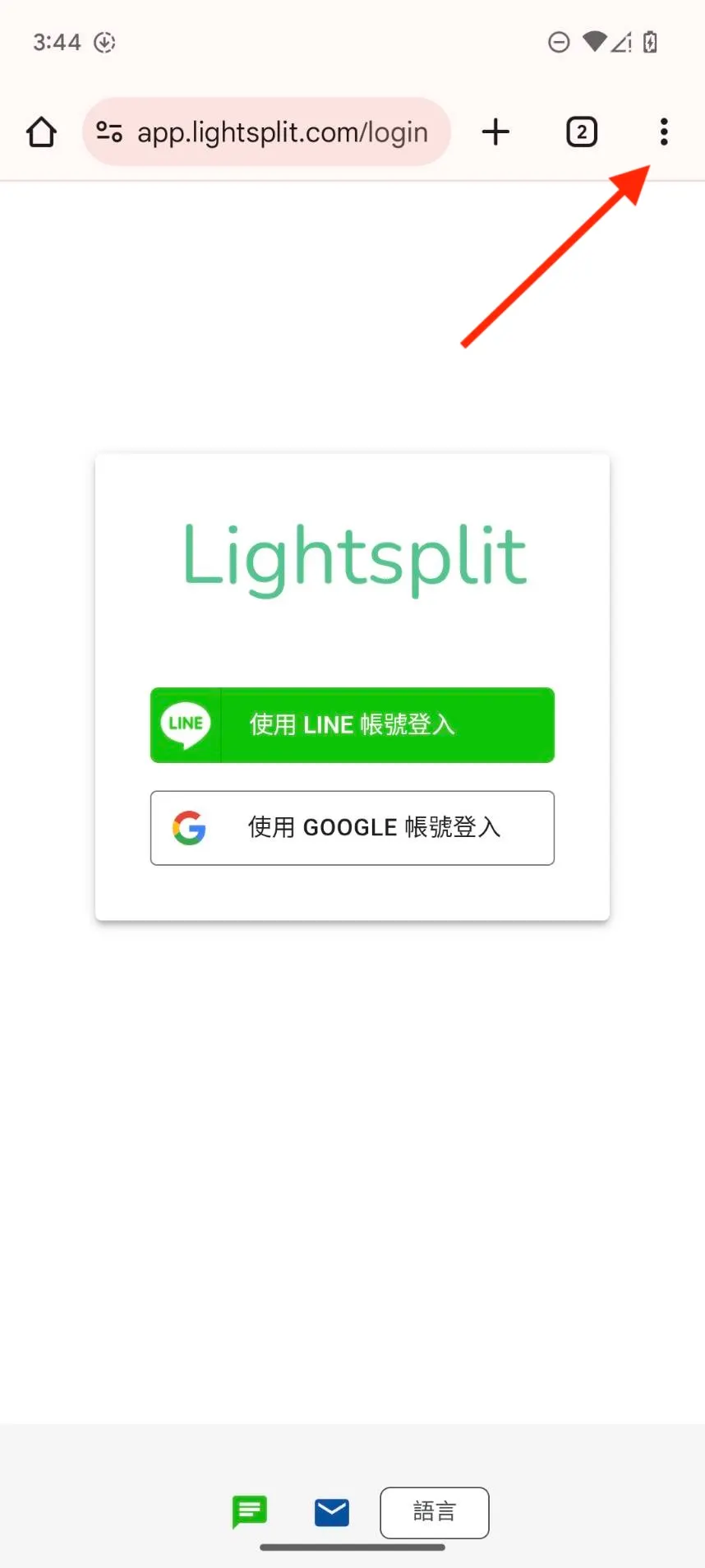Tap the Google G logo icon
705x1568 pixels.
tap(187, 827)
